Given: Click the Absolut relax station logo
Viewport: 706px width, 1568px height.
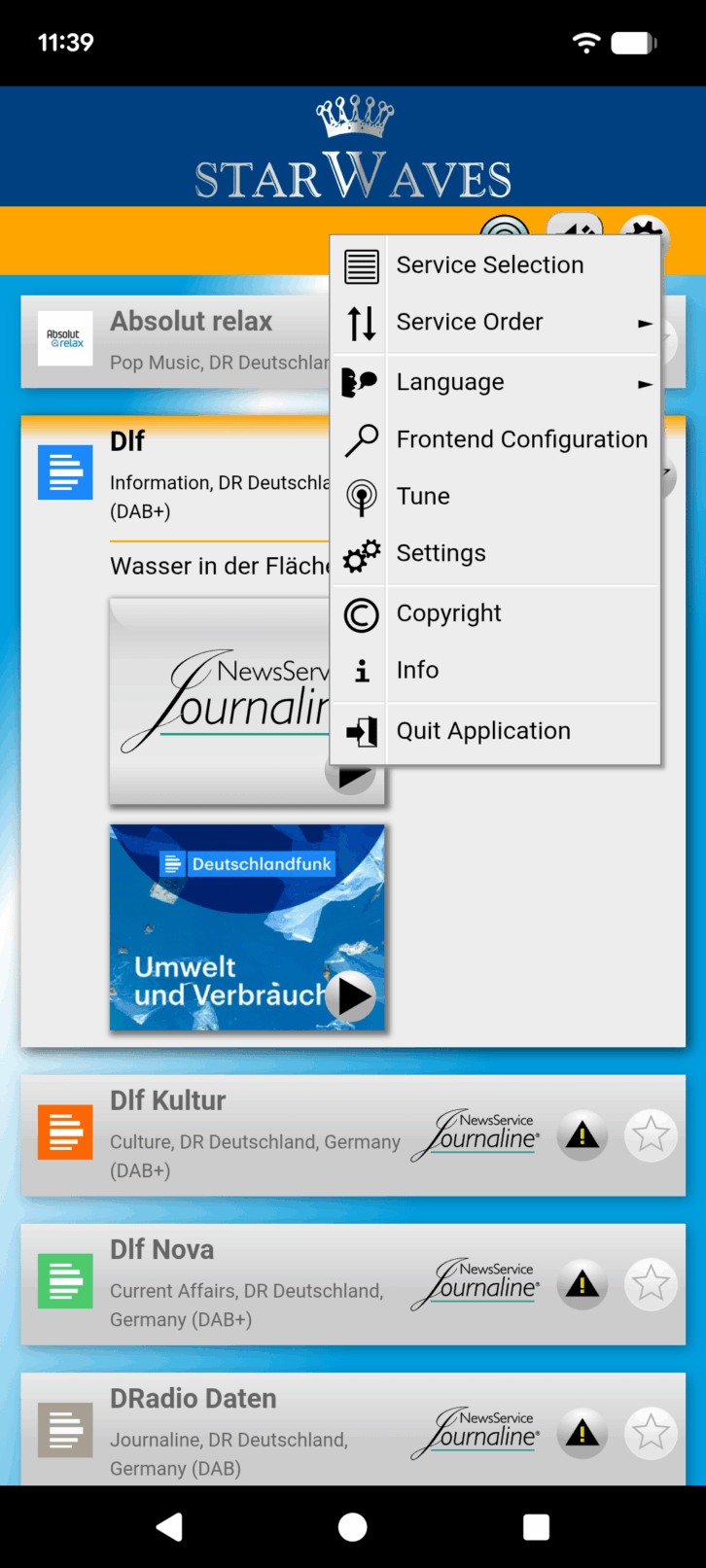Looking at the screenshot, I should (x=65, y=338).
